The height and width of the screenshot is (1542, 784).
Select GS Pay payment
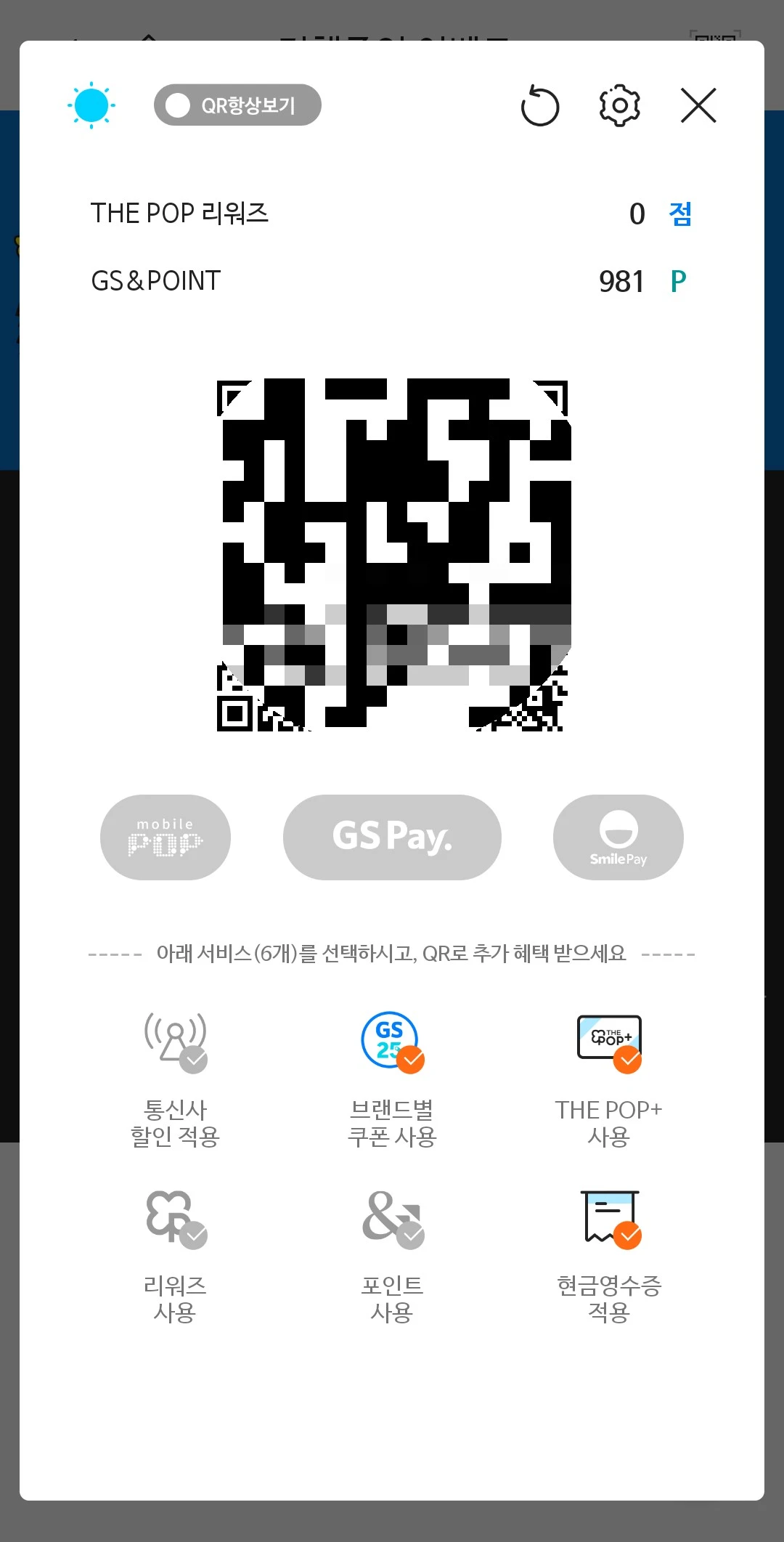point(392,837)
